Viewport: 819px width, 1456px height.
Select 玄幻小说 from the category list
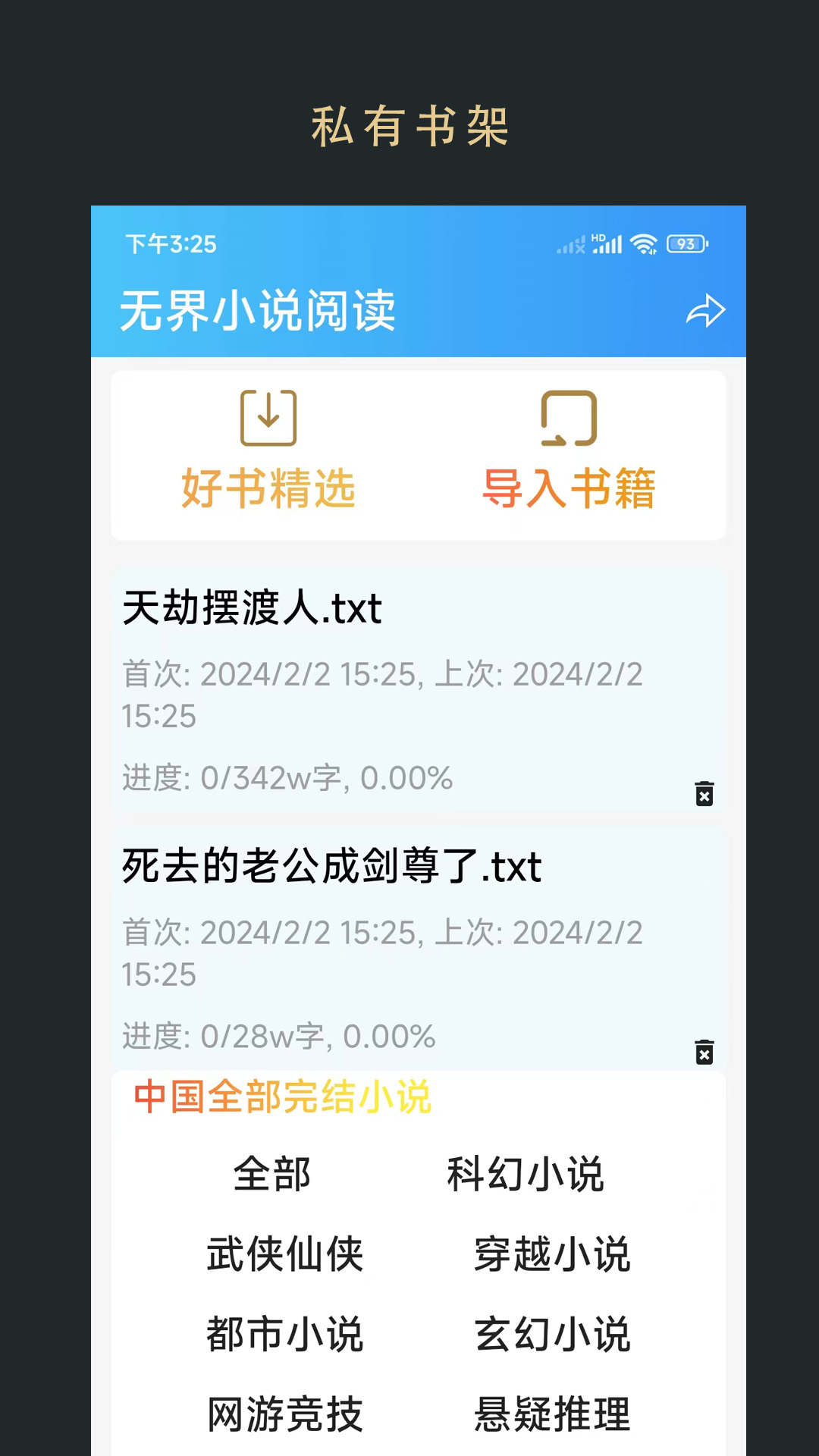click(551, 1335)
